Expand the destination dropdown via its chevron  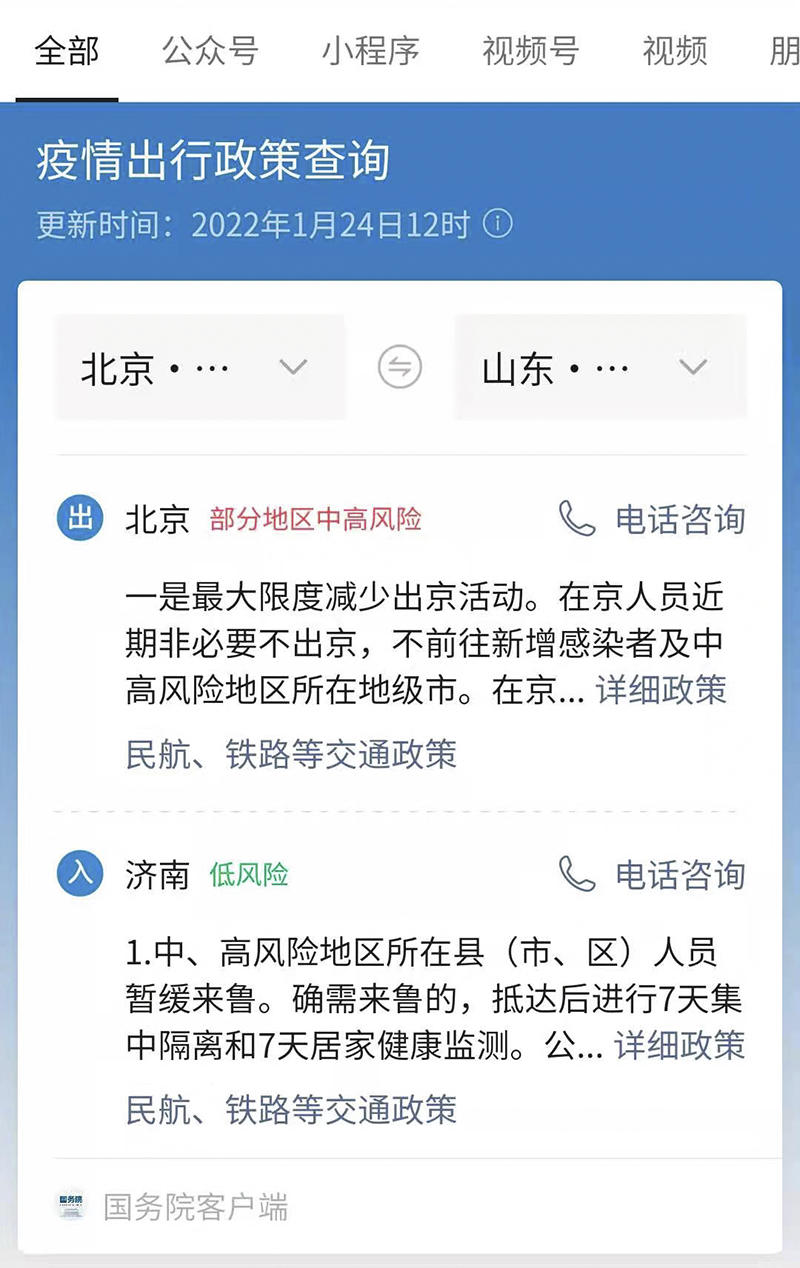pos(690,367)
